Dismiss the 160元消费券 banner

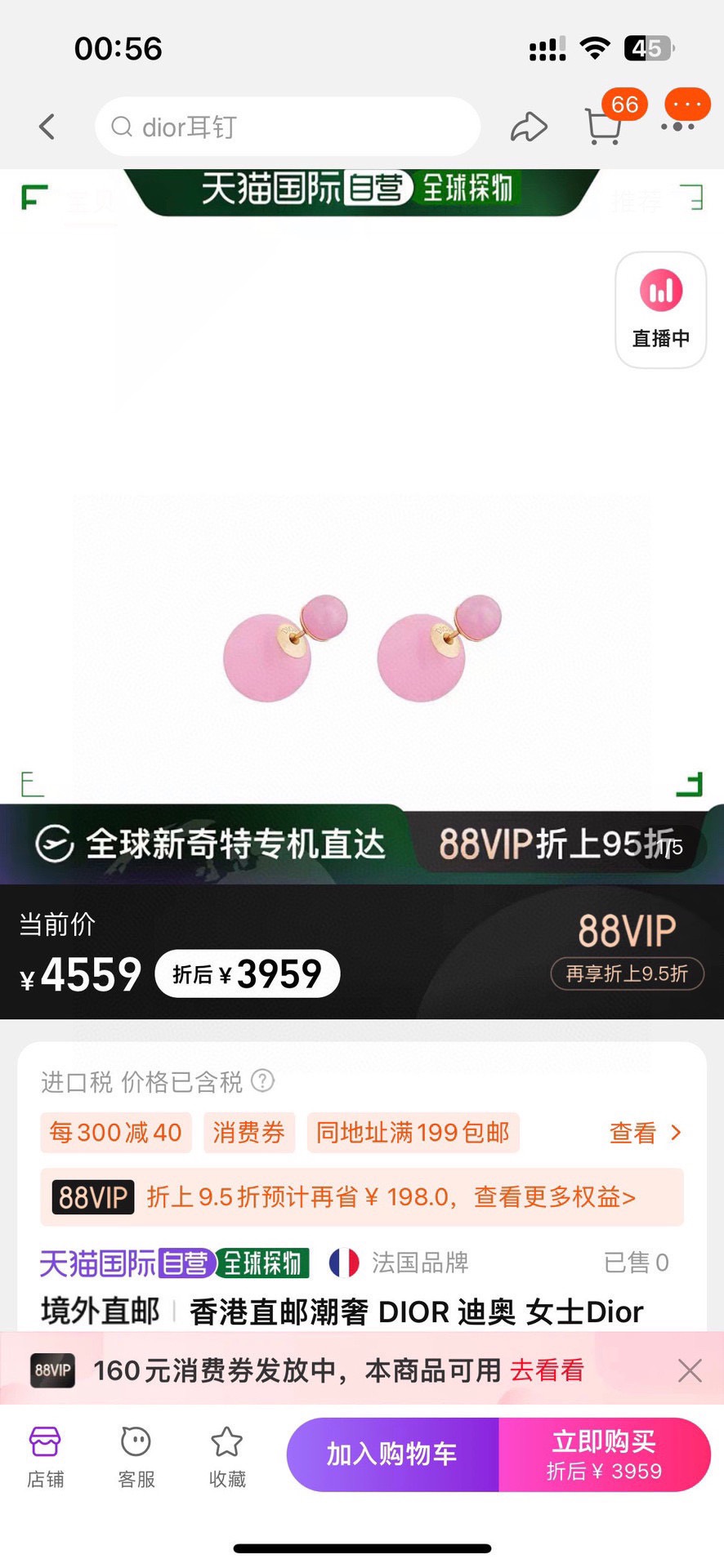(690, 1370)
